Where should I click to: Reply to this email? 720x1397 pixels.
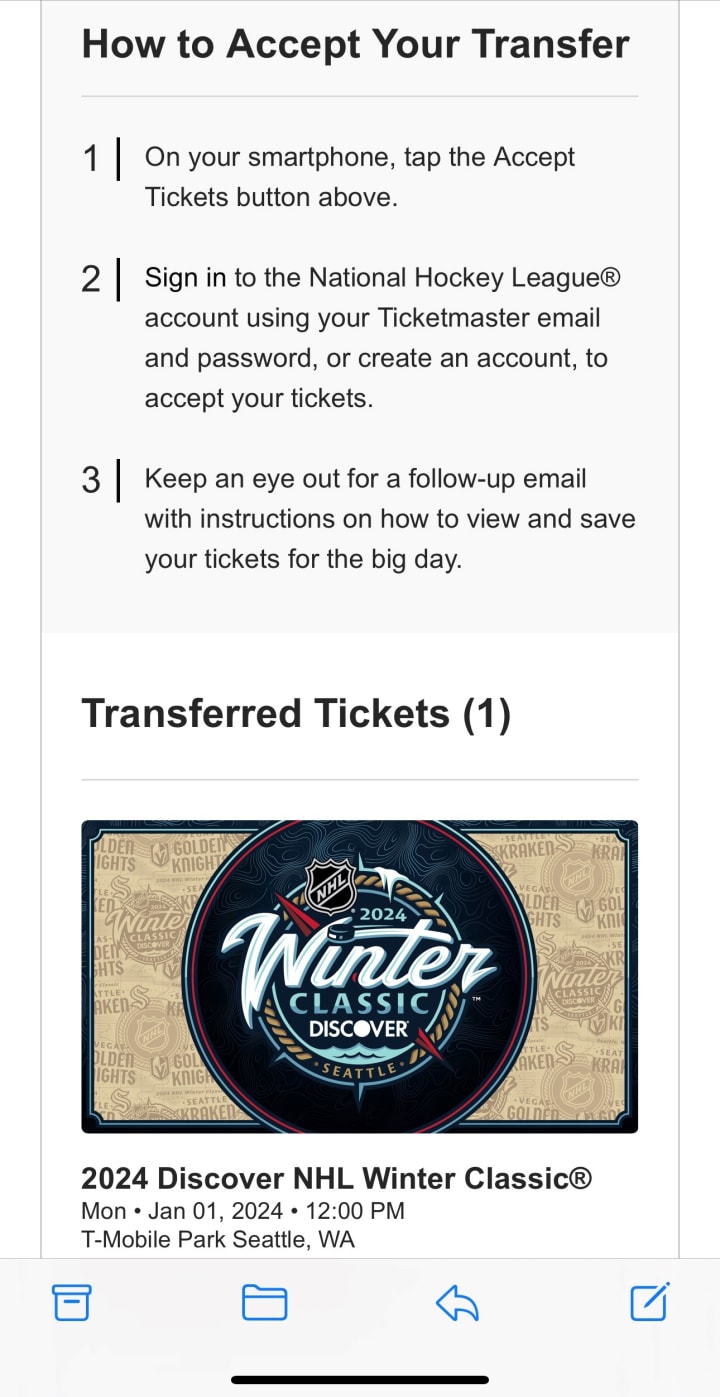(457, 1303)
